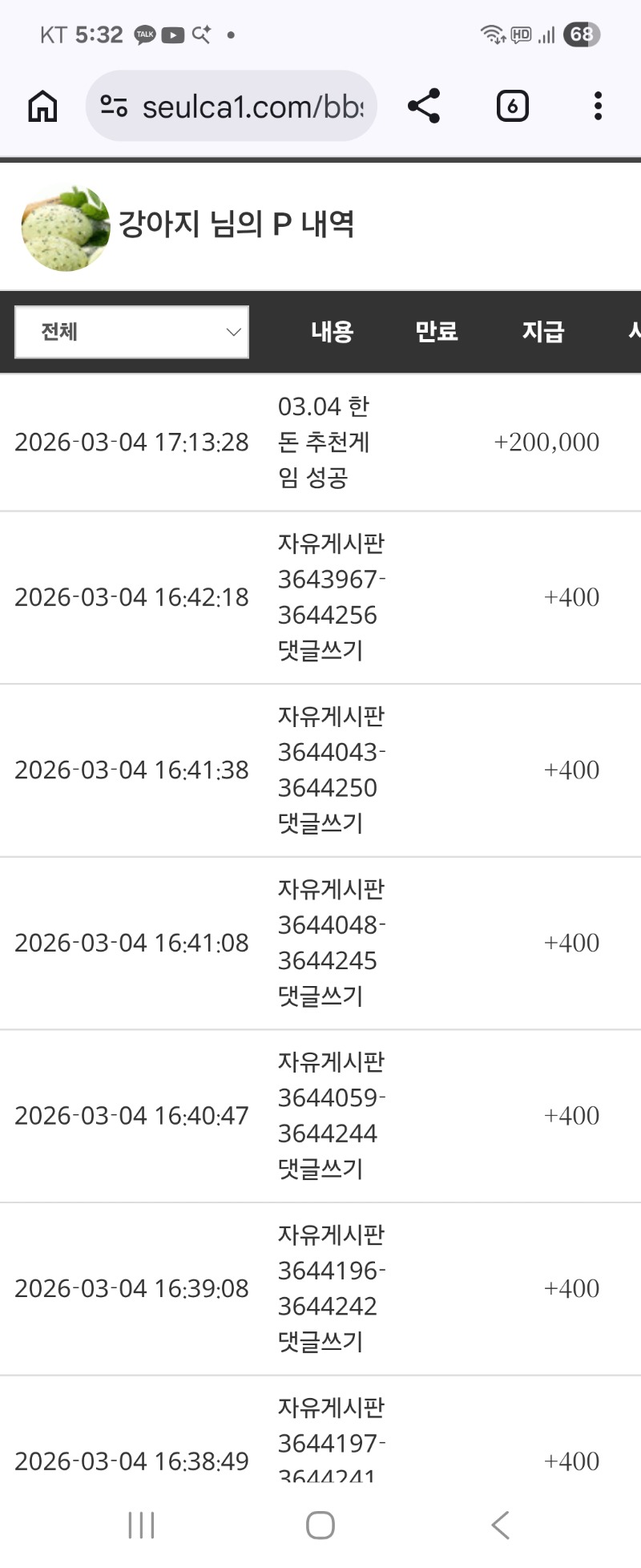641x1568 pixels.
Task: Go back with the system back button
Action: tap(501, 1525)
